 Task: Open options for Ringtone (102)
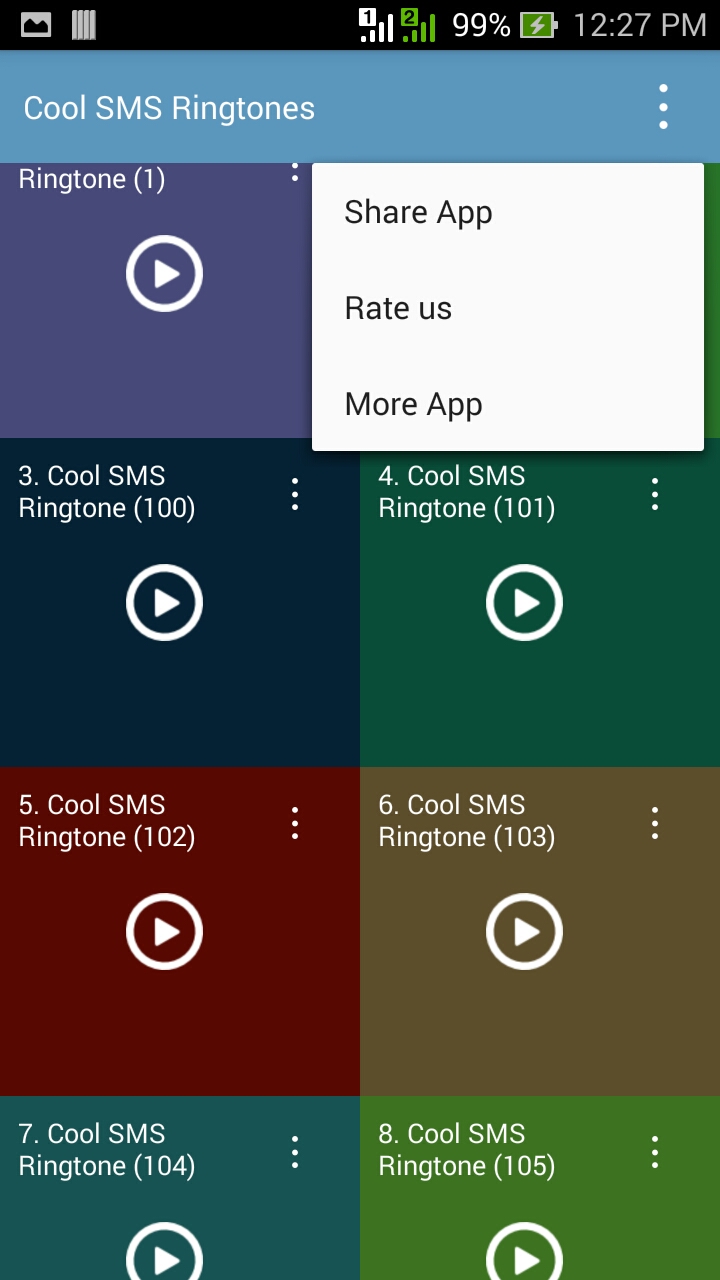coord(295,823)
